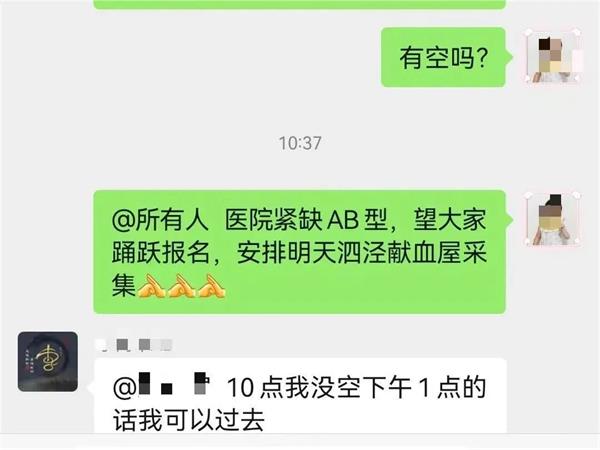Open the dark calligraphy avatar's profile
The image size is (600, 450).
(48, 362)
